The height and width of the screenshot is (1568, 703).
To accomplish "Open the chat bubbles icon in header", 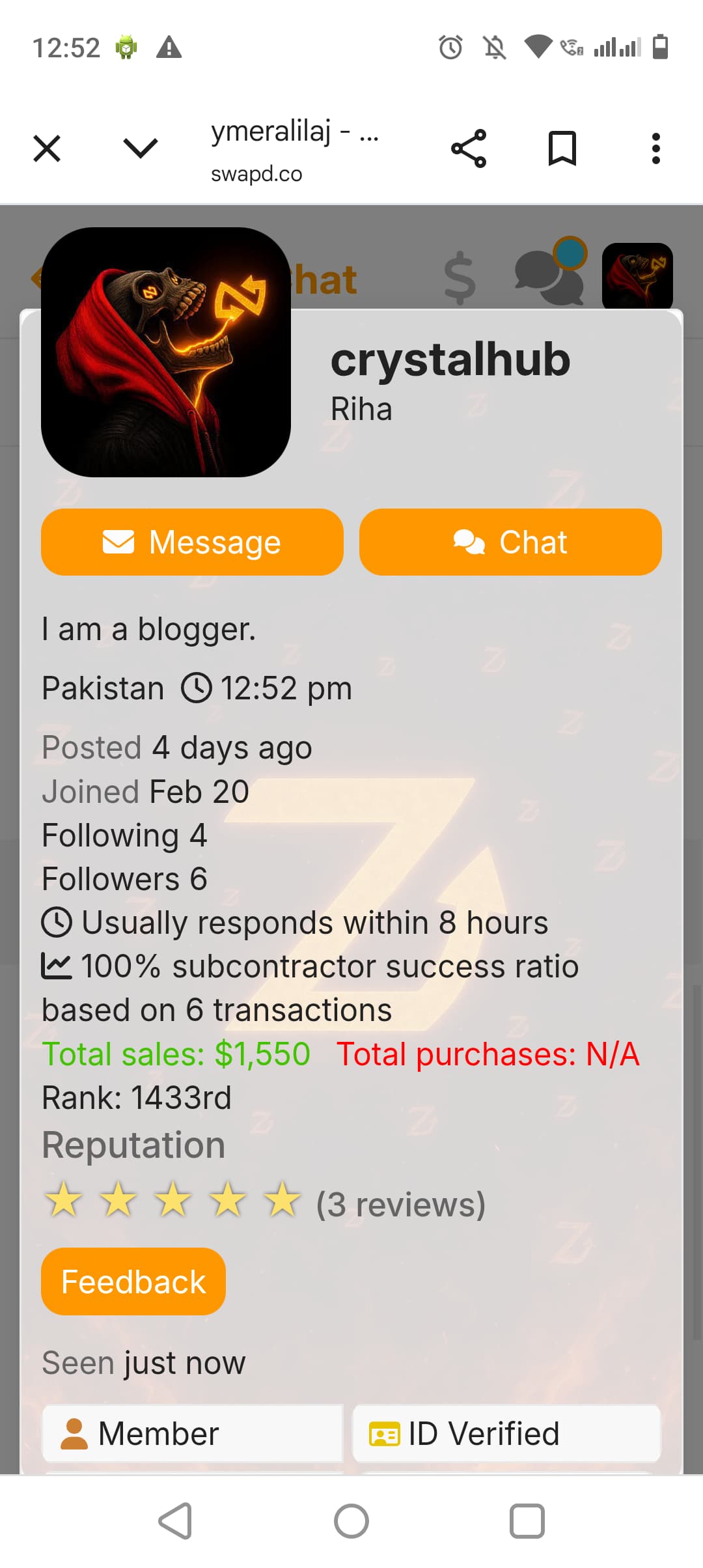I will [548, 277].
